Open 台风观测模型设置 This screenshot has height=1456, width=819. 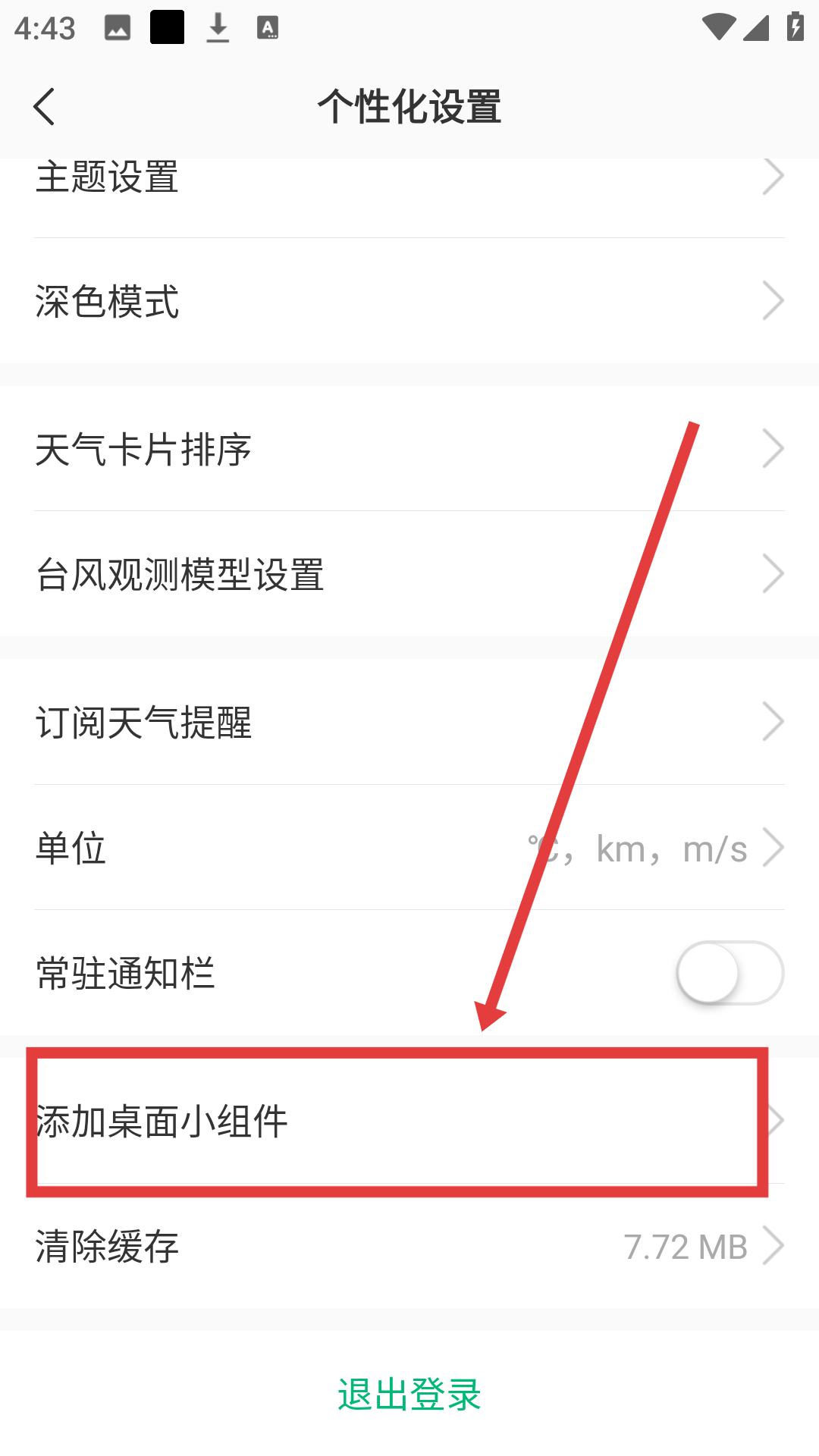click(409, 574)
